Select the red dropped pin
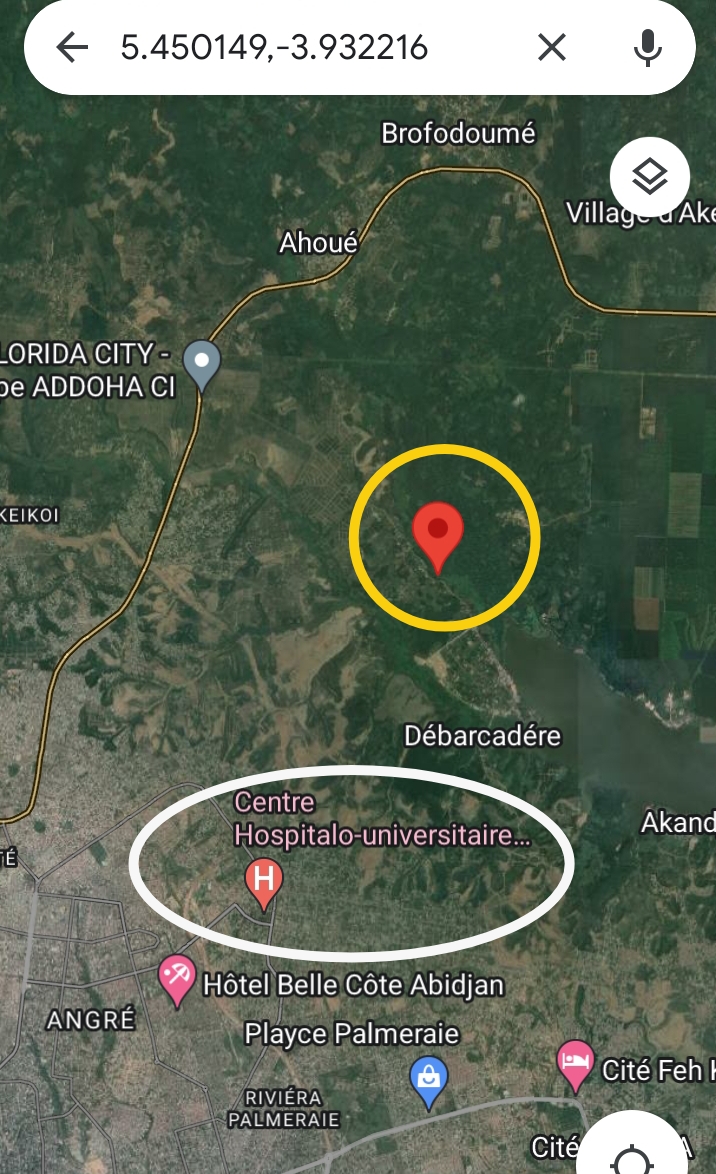The width and height of the screenshot is (716, 1174). pyautogui.click(x=438, y=533)
